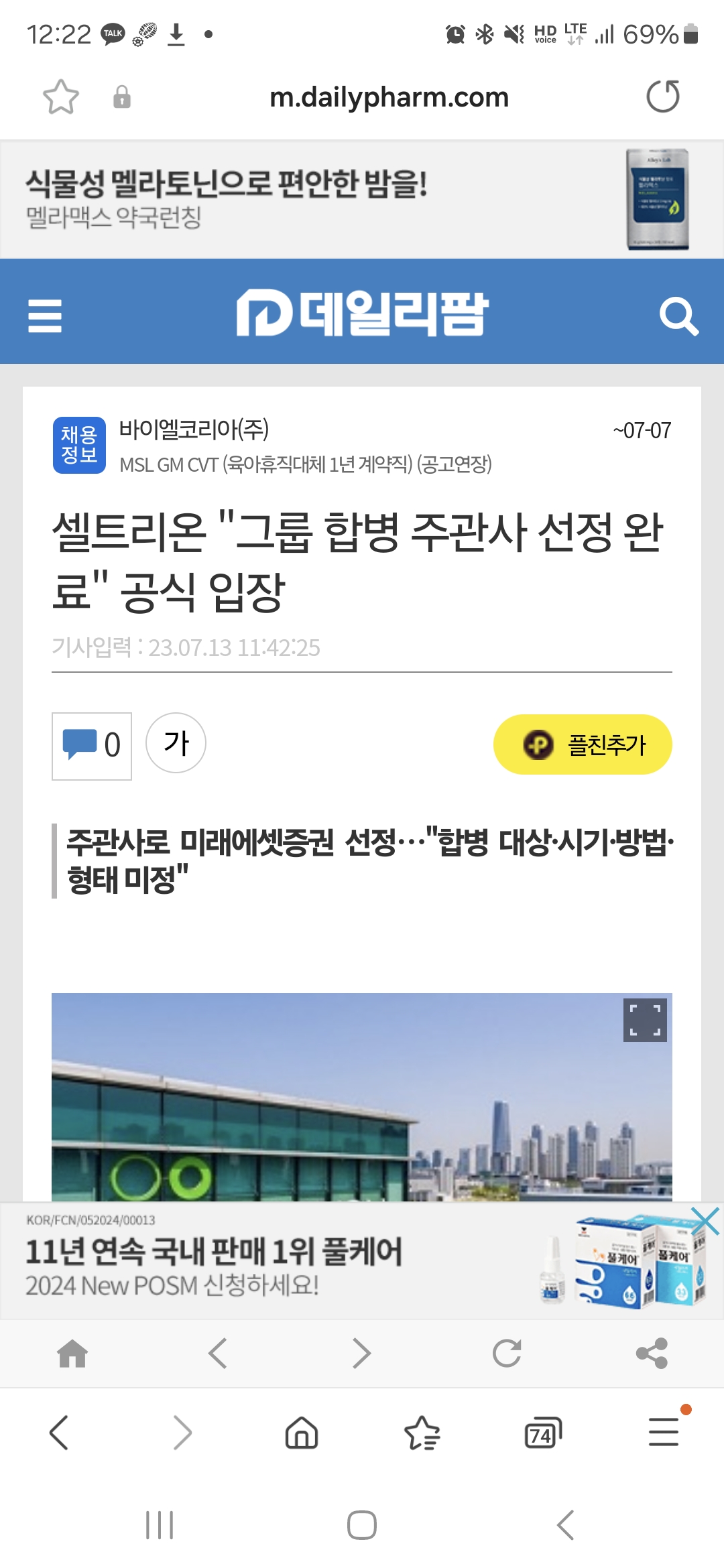Viewport: 724px width, 1568px height.
Task: Dismiss the 풀케어 banner ad
Action: (705, 1221)
